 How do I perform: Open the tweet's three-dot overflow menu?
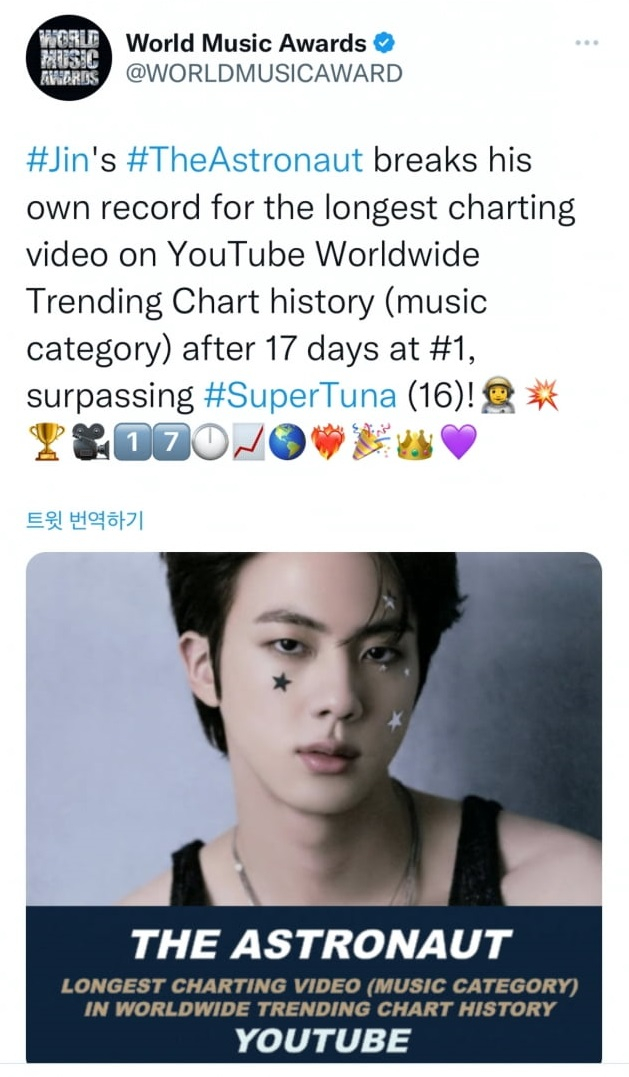(x=588, y=44)
